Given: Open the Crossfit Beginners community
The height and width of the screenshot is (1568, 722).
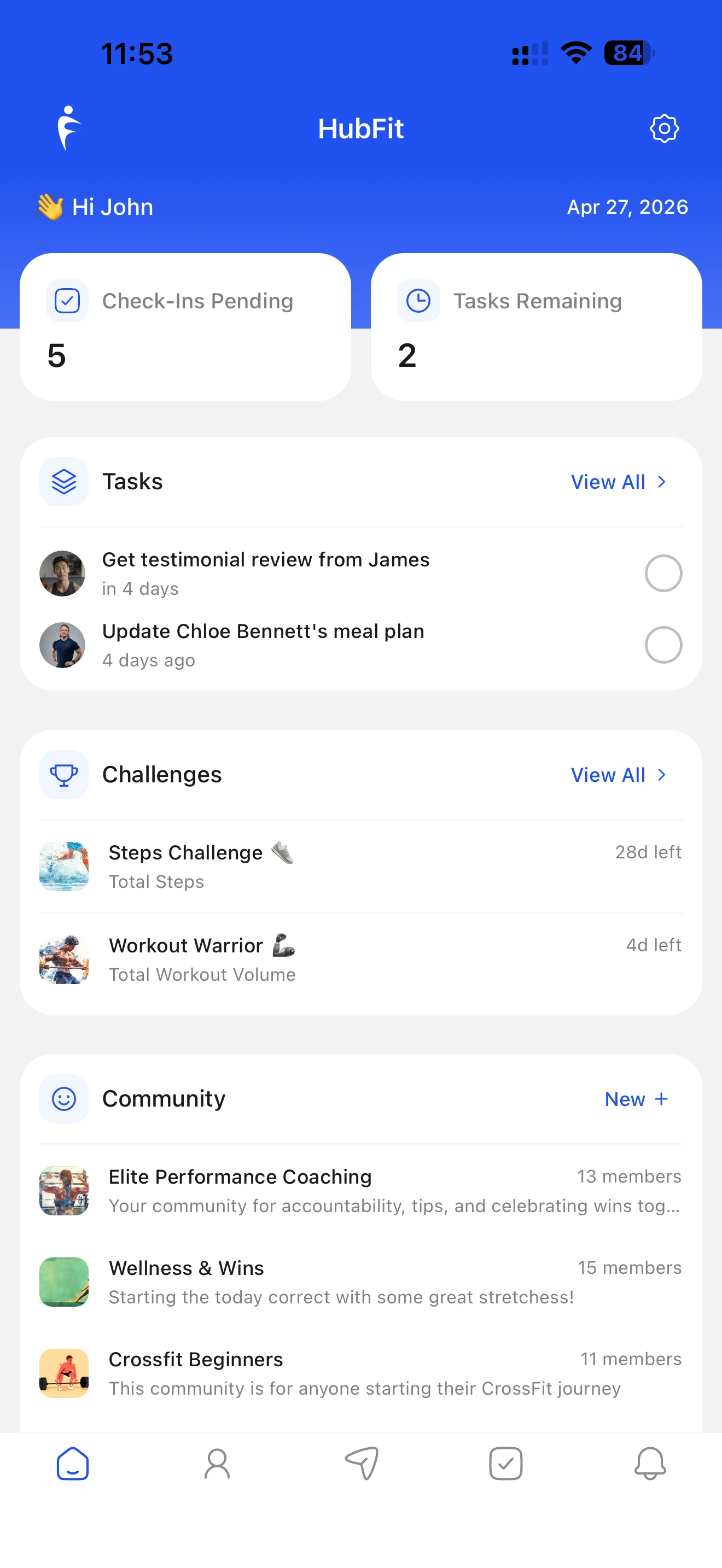Looking at the screenshot, I should click(360, 1373).
